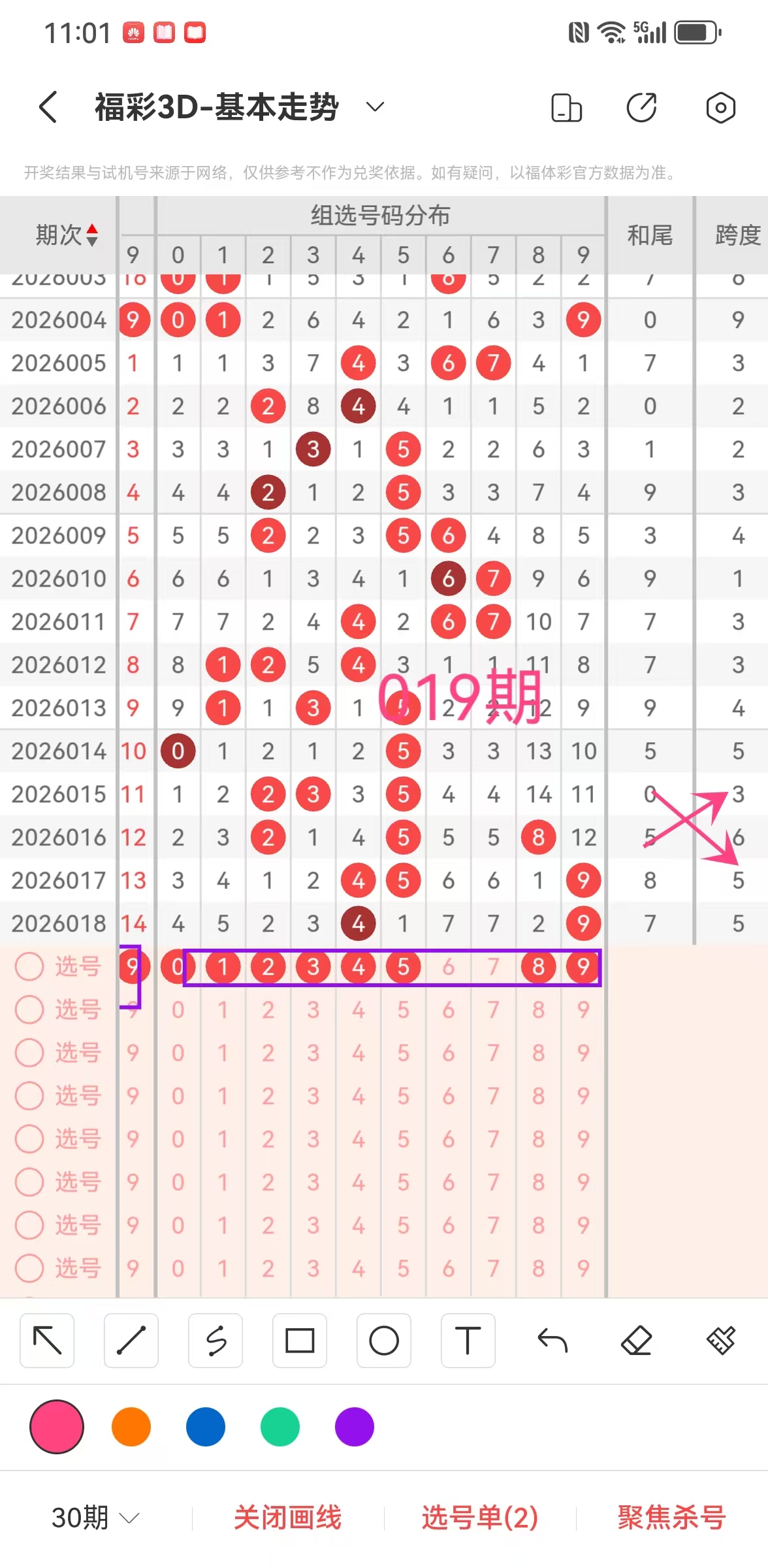
Task: Expand the 福彩3D-基本走势 title dropdown
Action: (375, 106)
